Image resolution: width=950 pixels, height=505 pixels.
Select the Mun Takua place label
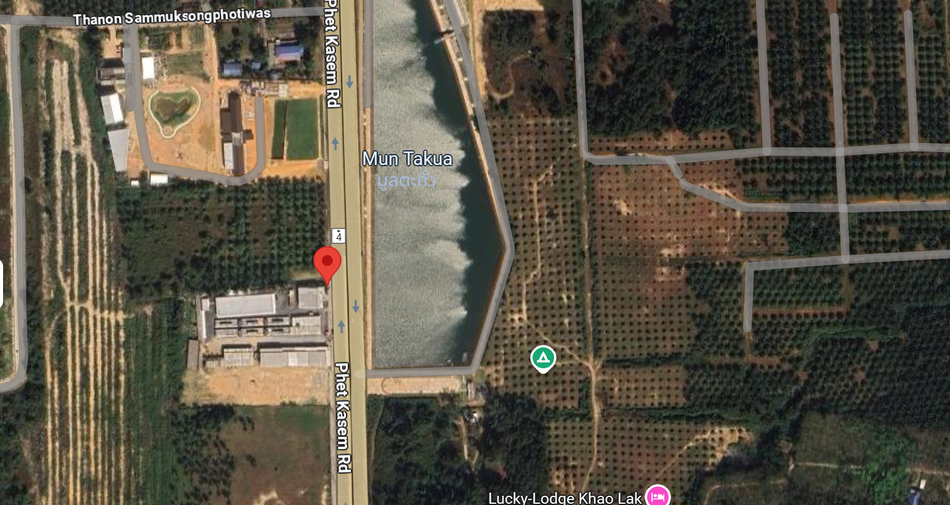point(407,159)
